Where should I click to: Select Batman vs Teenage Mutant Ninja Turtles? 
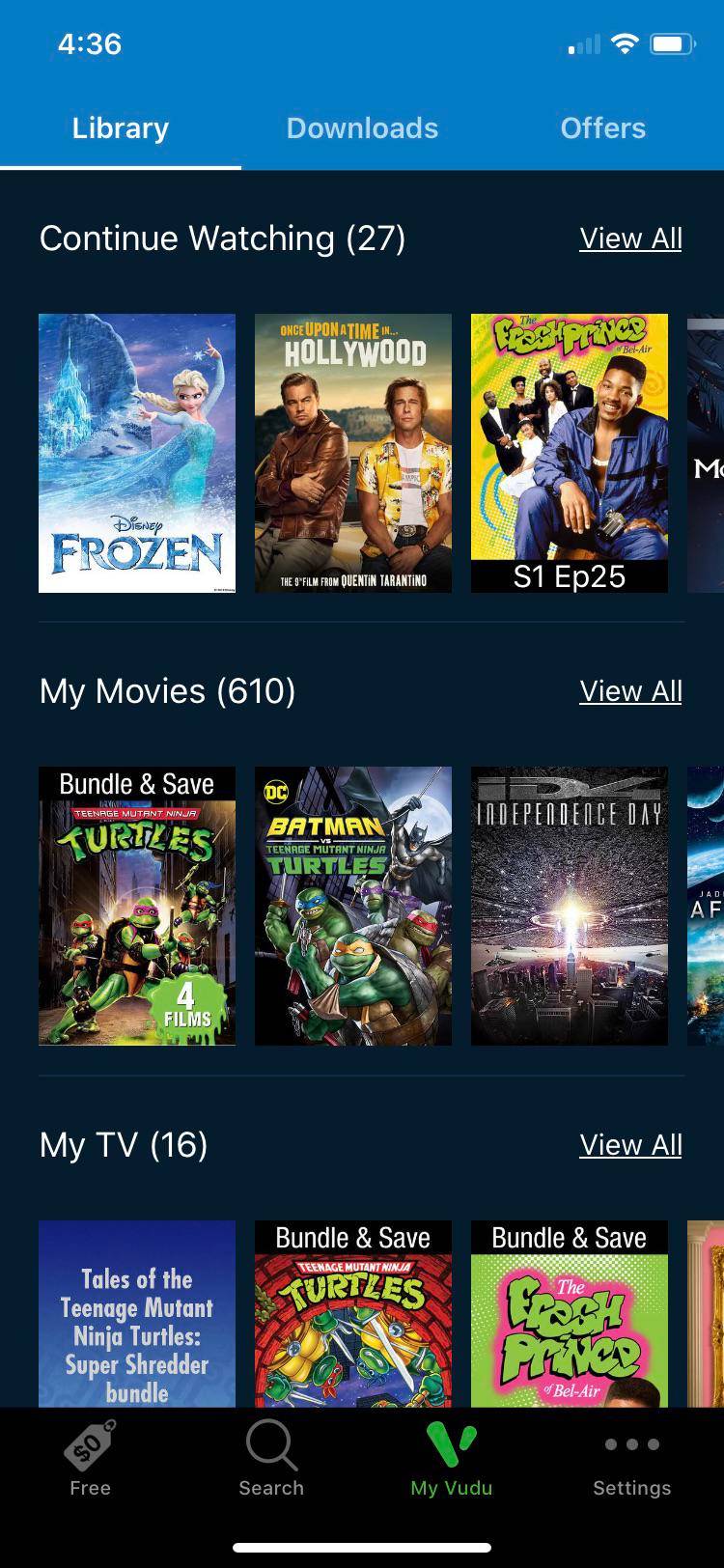pyautogui.click(x=352, y=906)
